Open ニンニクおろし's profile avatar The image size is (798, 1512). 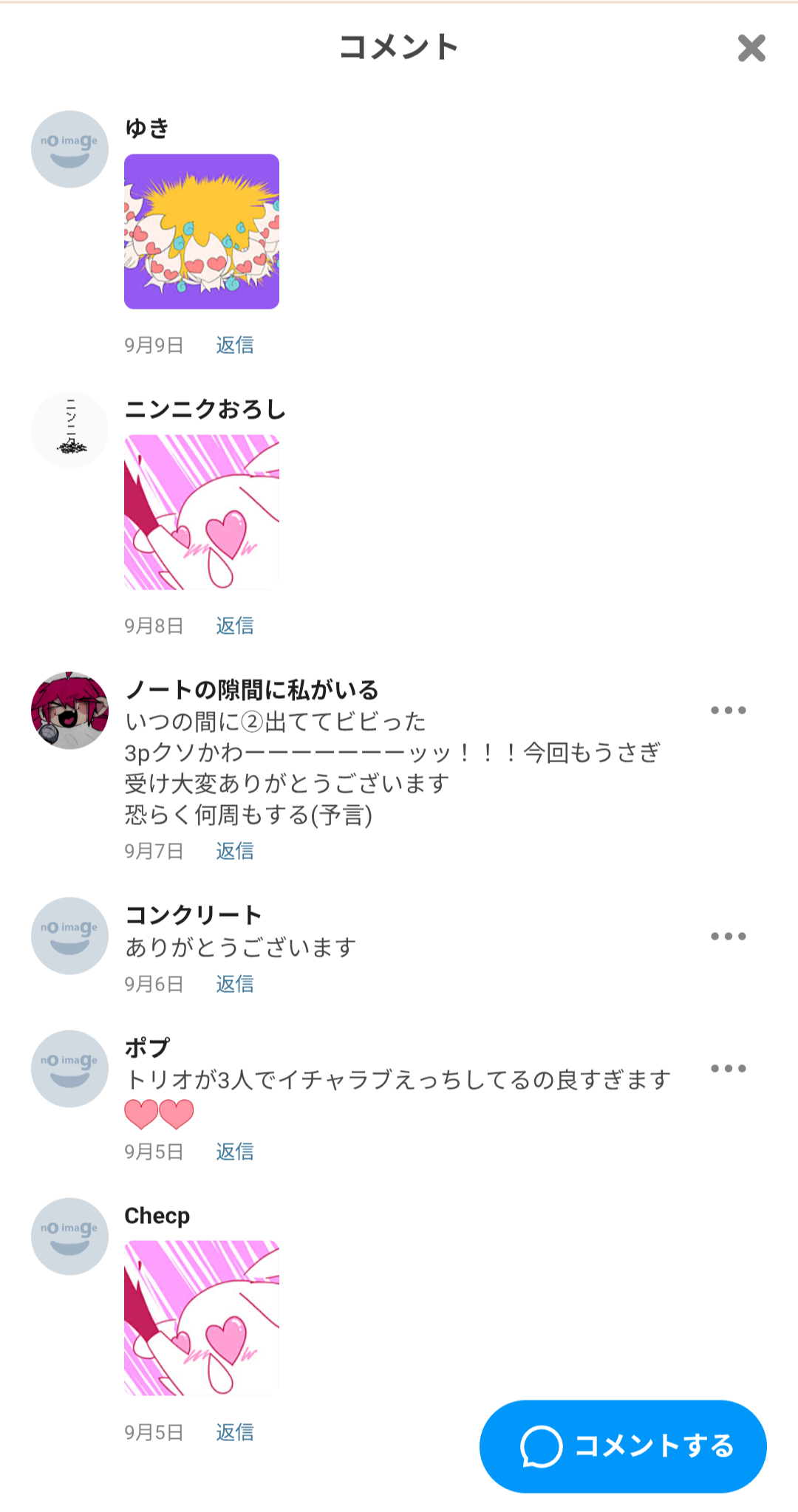[69, 430]
